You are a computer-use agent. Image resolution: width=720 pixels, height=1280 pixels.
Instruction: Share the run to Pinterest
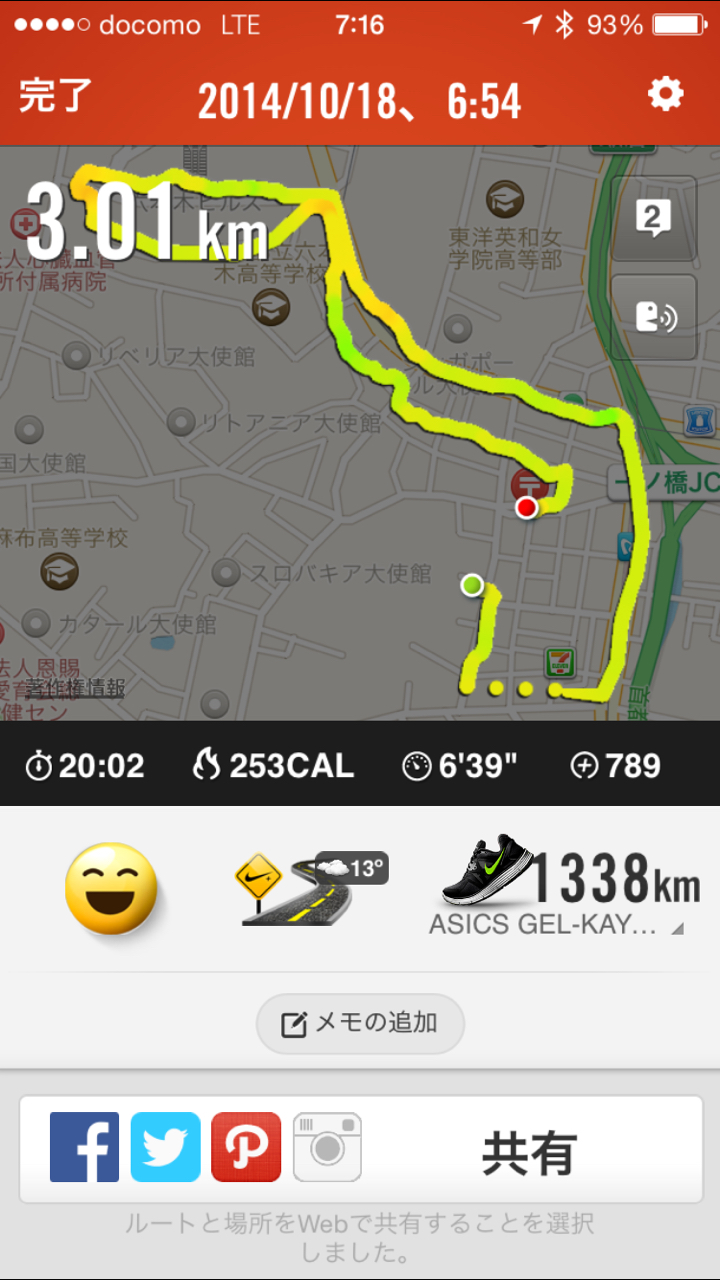point(246,1147)
